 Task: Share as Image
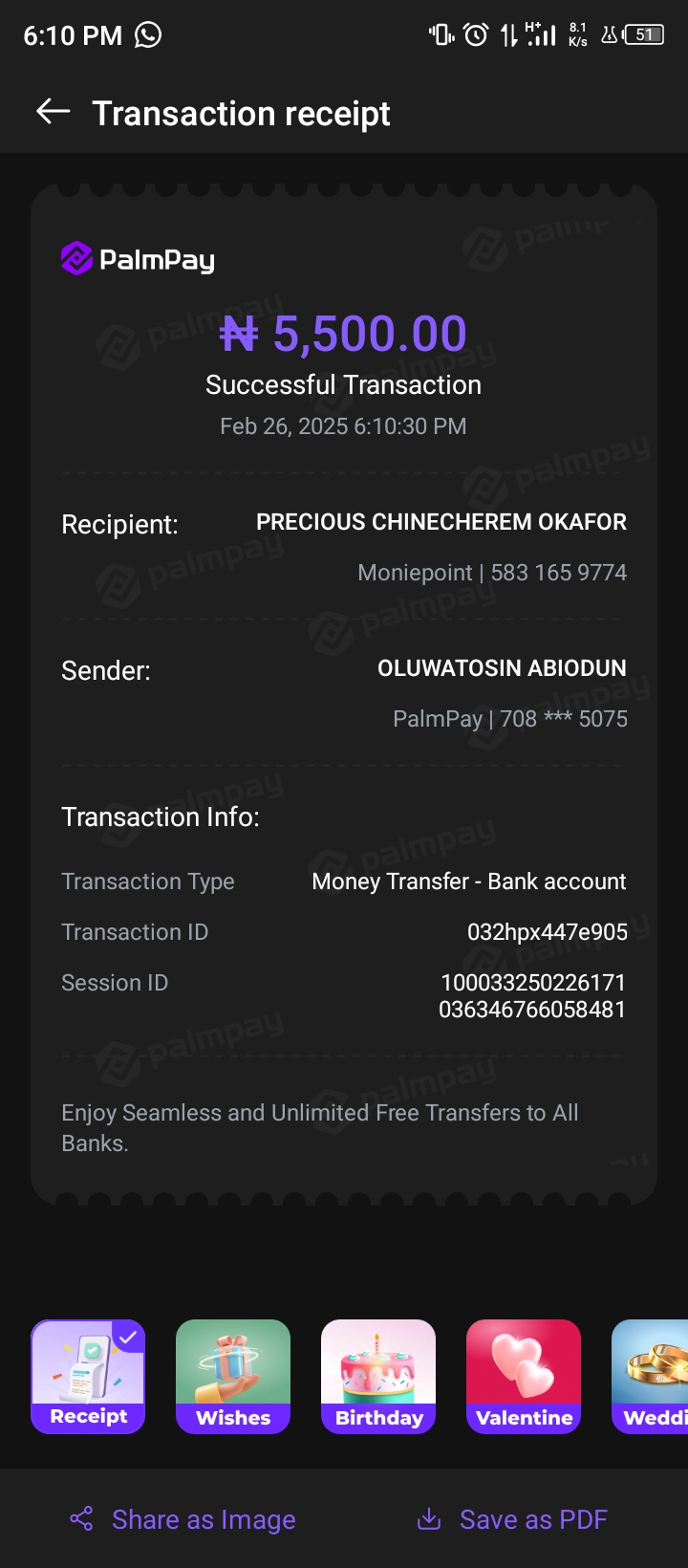pyautogui.click(x=183, y=1519)
